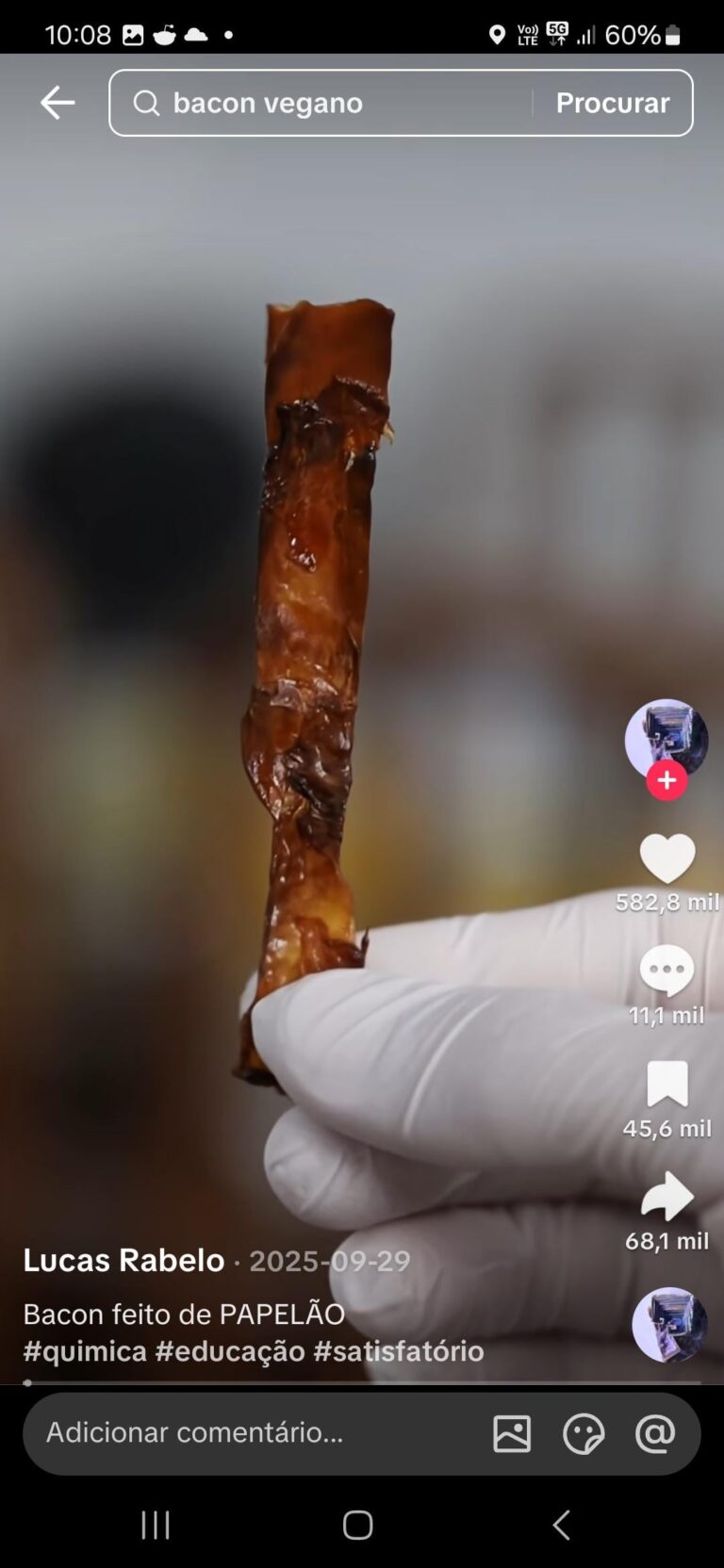Tap the Adicionar comentário field
724x1568 pixels.
click(x=245, y=1433)
